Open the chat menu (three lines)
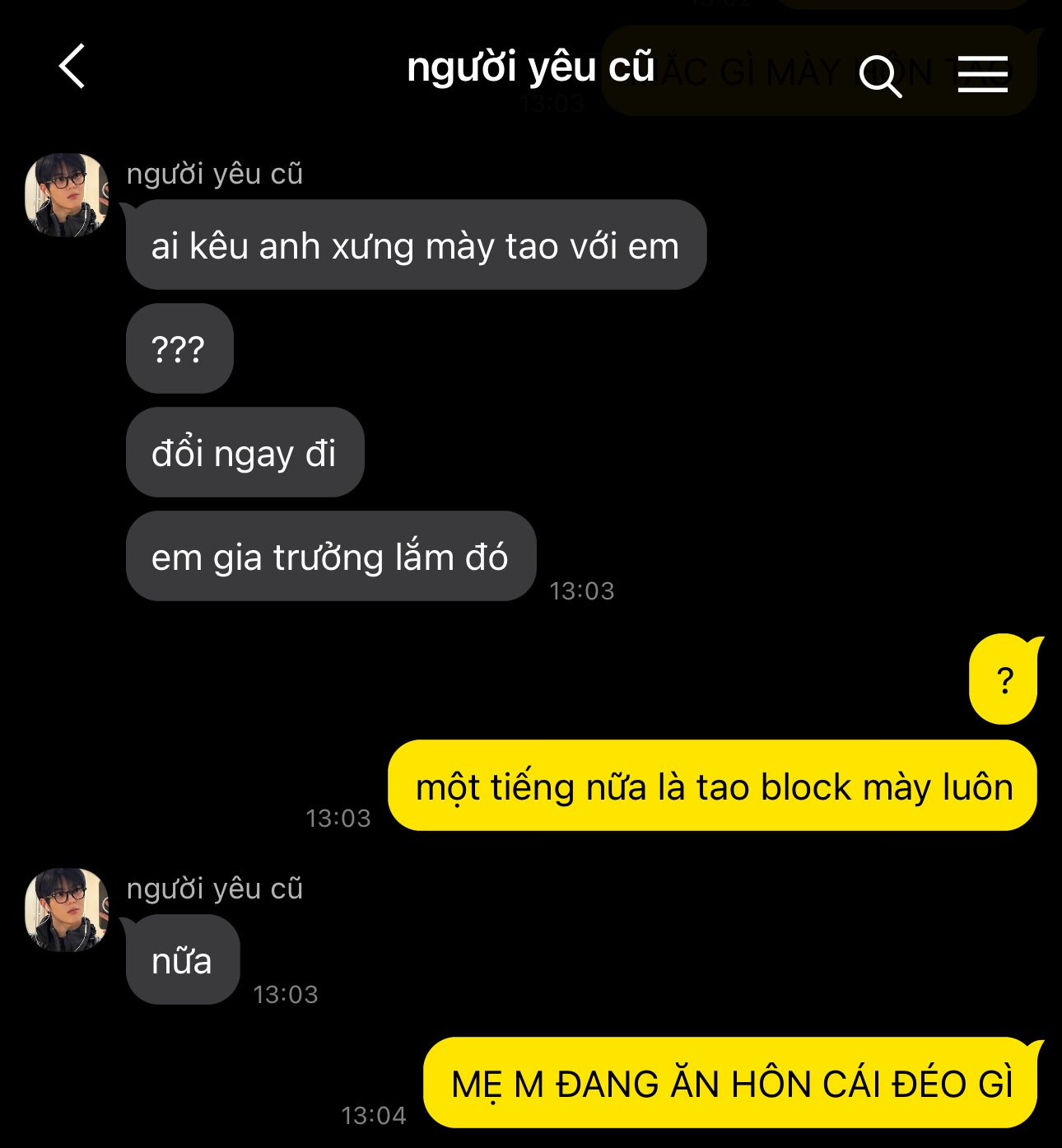This screenshot has height=1148, width=1062. 983,75
